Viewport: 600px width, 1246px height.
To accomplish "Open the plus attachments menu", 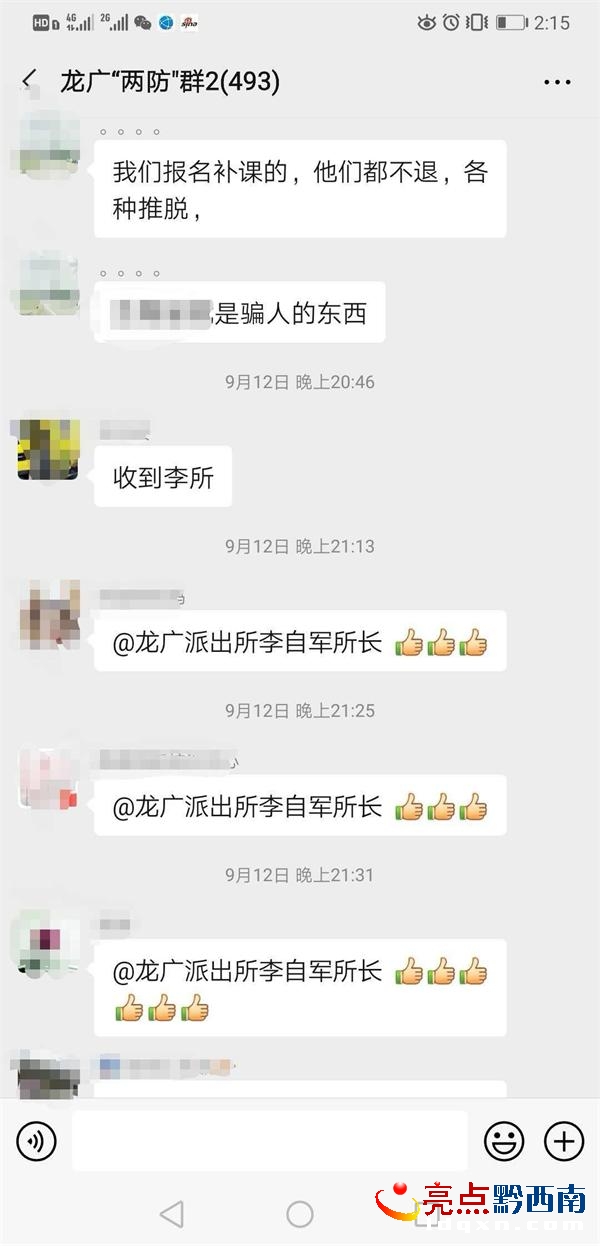I will 563,1141.
